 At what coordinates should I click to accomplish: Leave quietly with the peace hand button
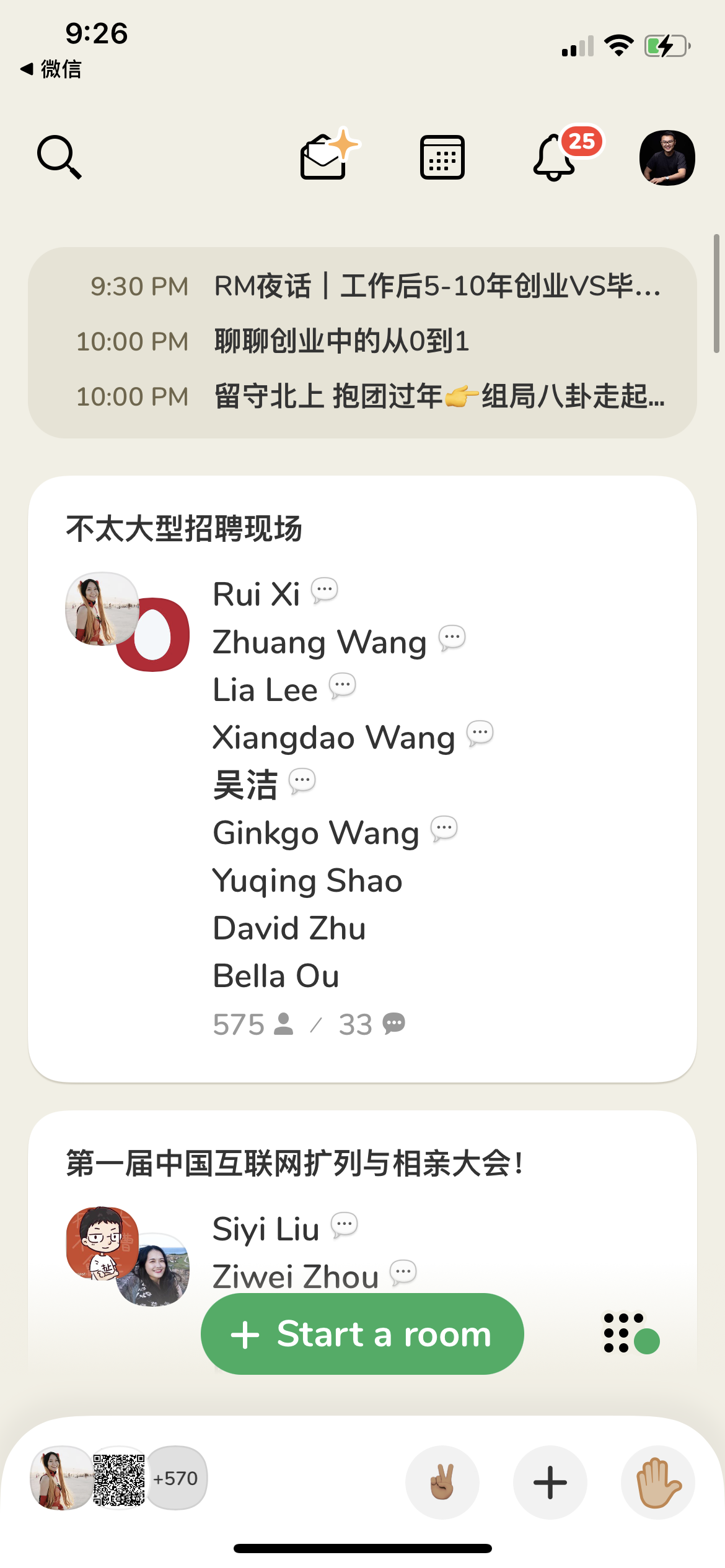442,1482
